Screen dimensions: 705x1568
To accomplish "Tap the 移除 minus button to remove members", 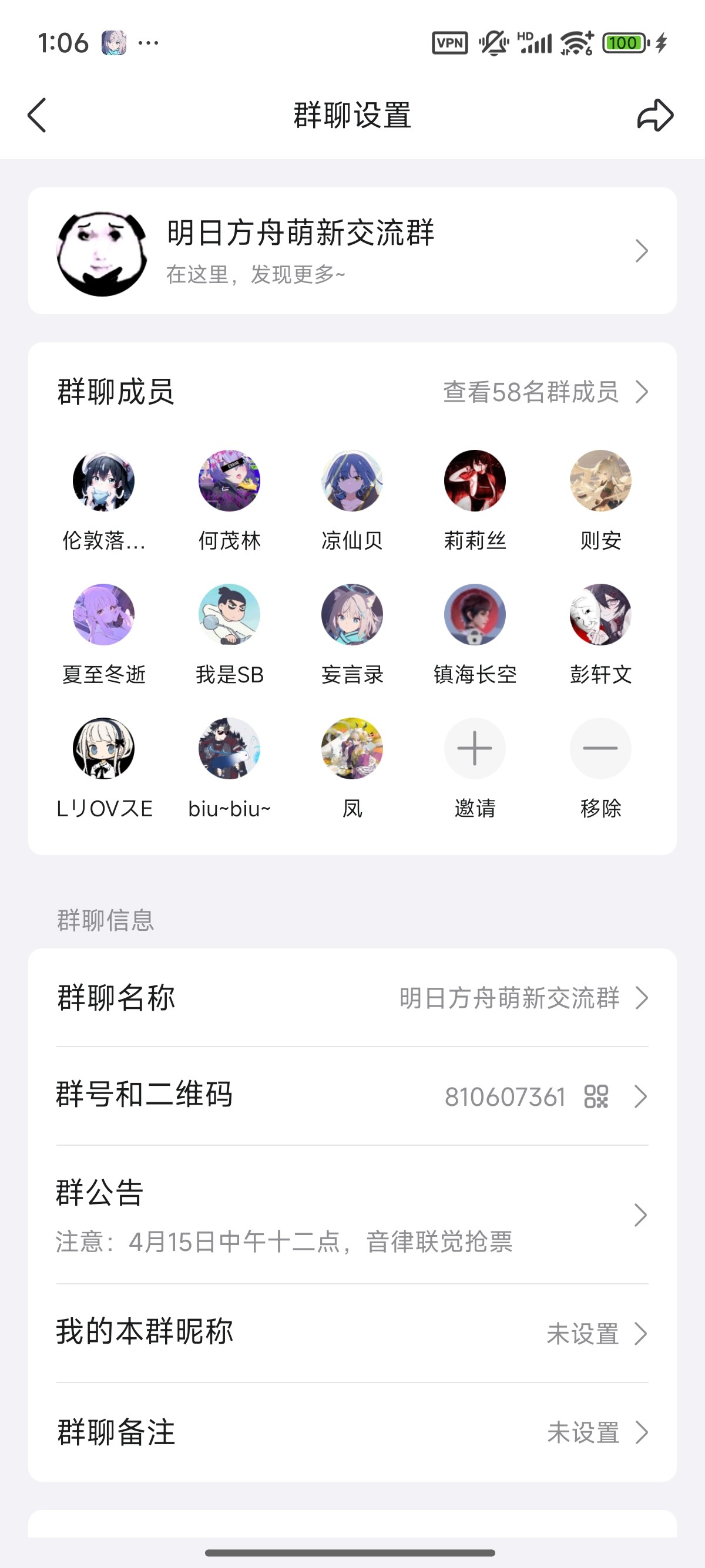I will coord(600,749).
